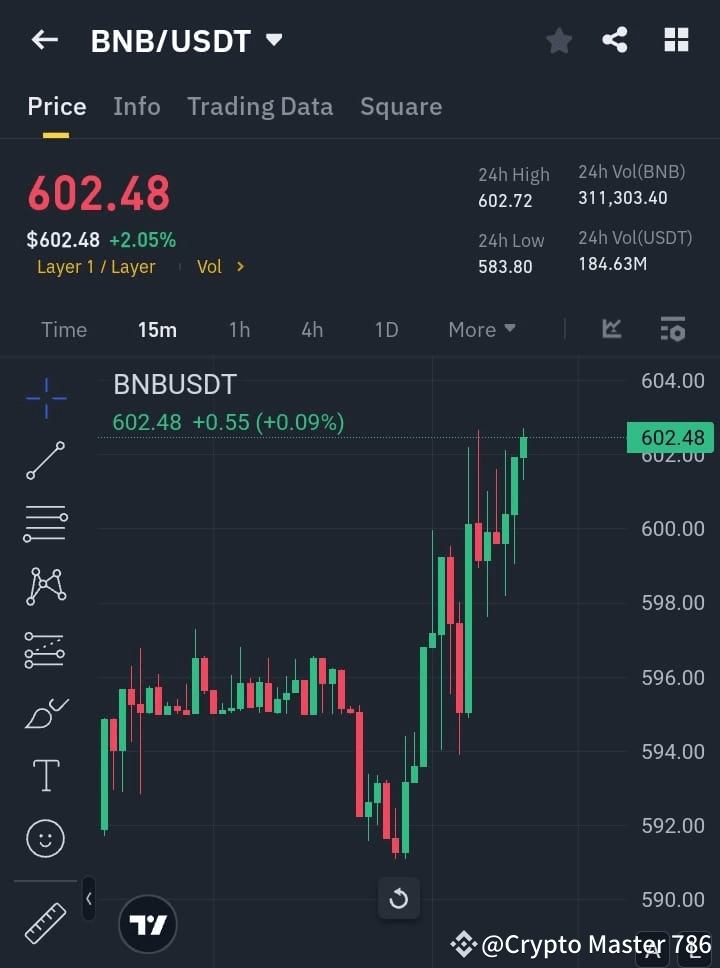Image resolution: width=720 pixels, height=968 pixels.
Task: Select the trend line drawing tool
Action: 45,461
